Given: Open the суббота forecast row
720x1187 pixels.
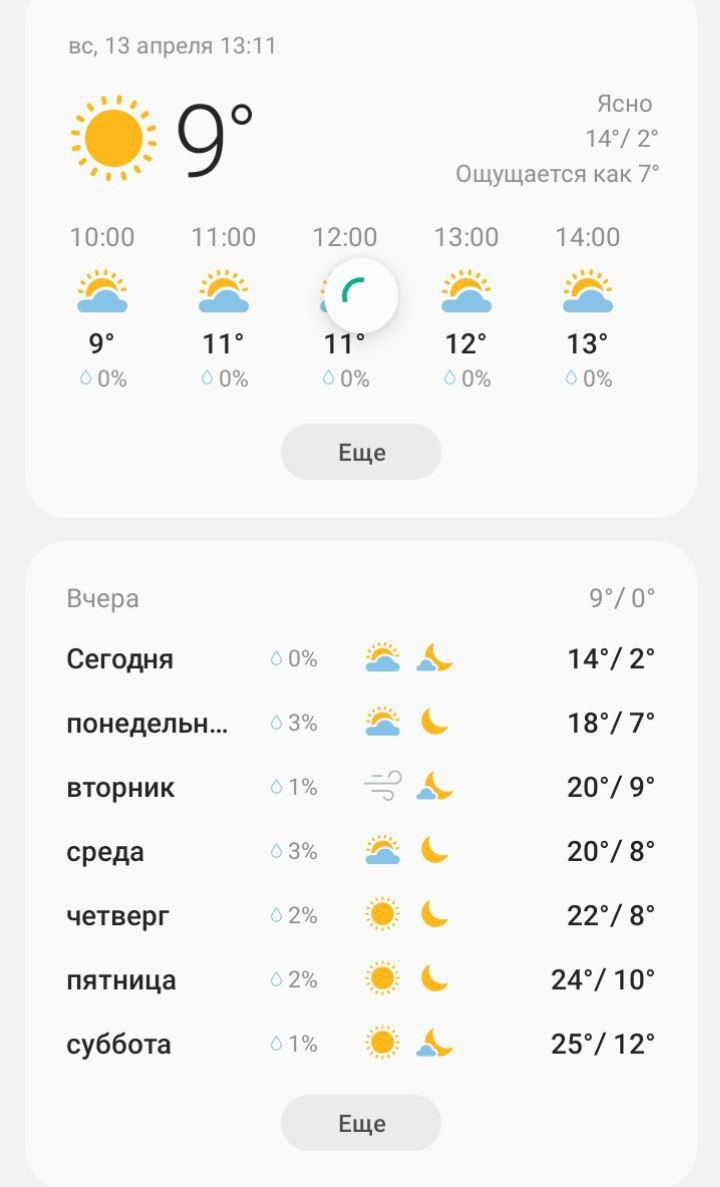Looking at the screenshot, I should [x=360, y=1044].
